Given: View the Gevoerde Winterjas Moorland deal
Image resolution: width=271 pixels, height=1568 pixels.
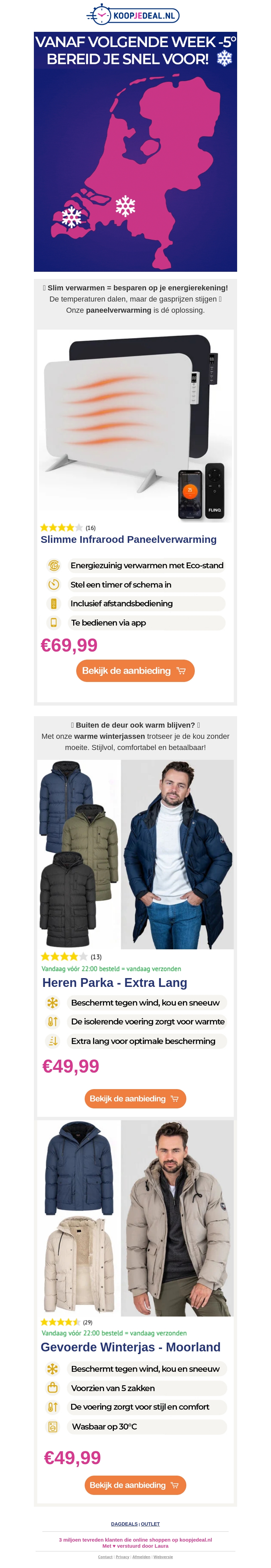Looking at the screenshot, I should (x=135, y=1485).
